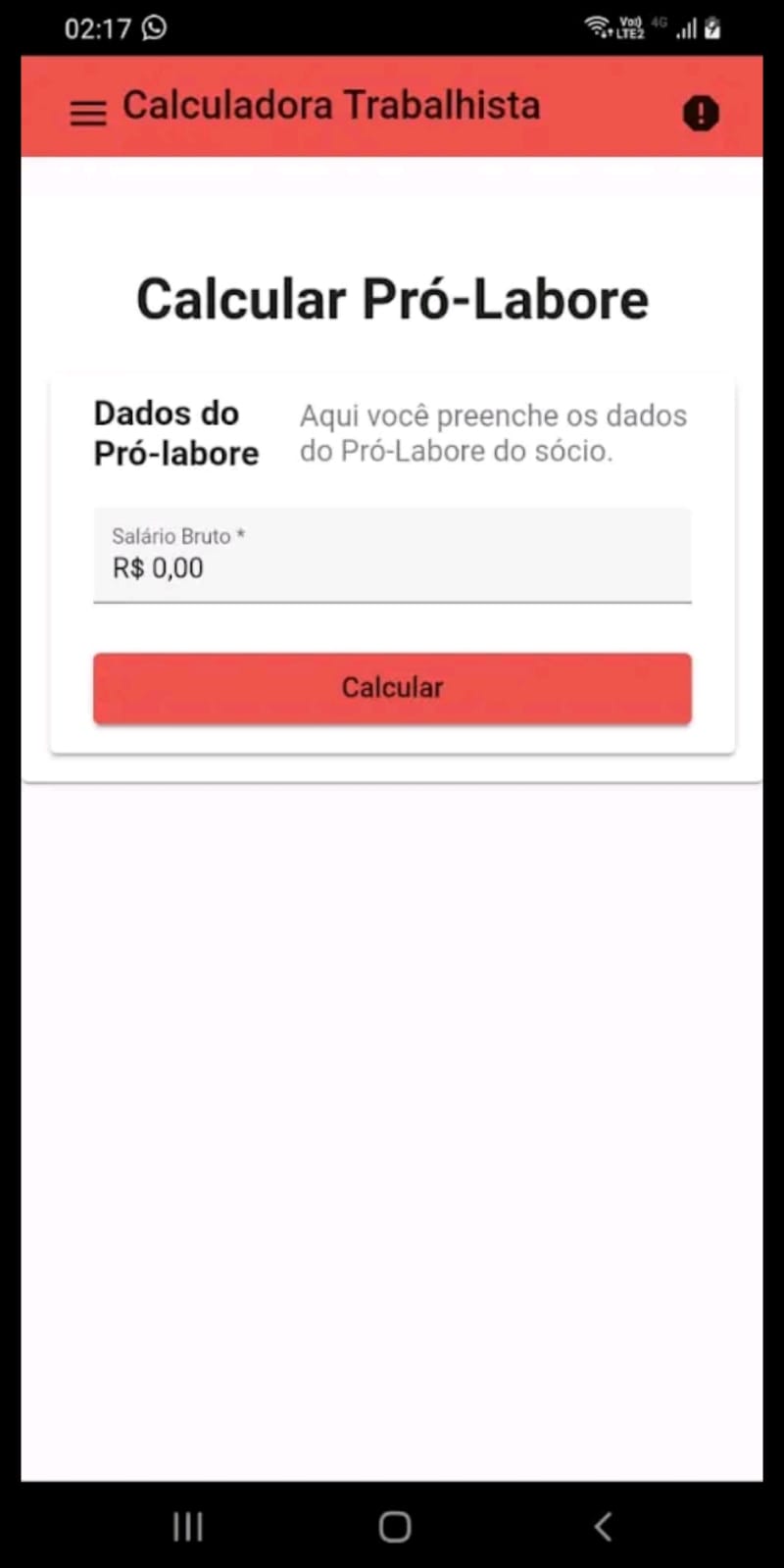
Task: Focus the Salário Bruto field
Action: (x=392, y=555)
